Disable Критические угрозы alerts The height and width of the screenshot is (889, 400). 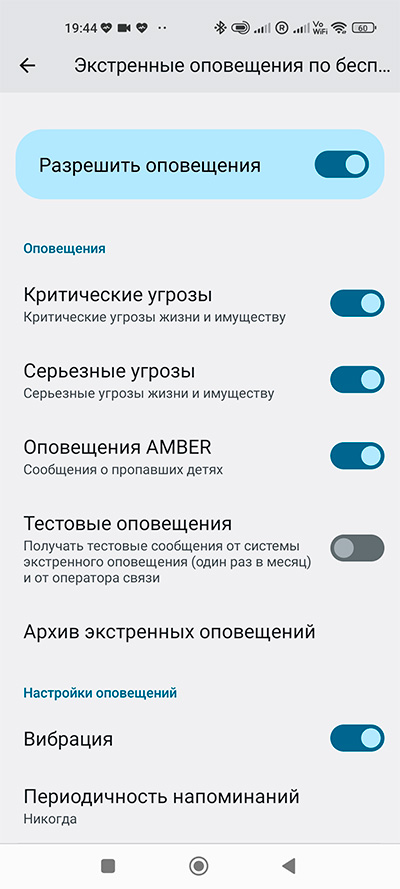click(x=358, y=303)
